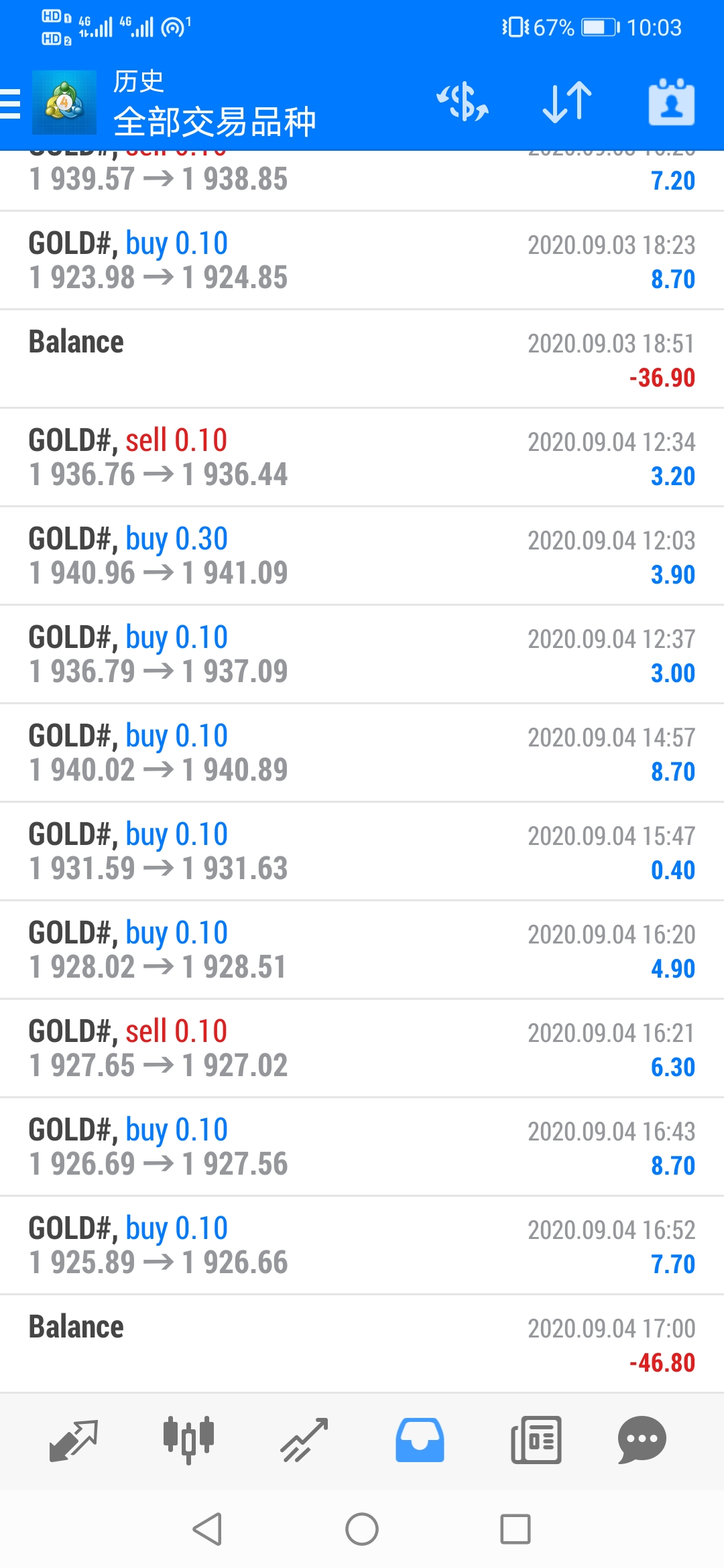724x1568 pixels.
Task: Expand GOLD# buy trade at 16:52
Action: coord(362,1246)
